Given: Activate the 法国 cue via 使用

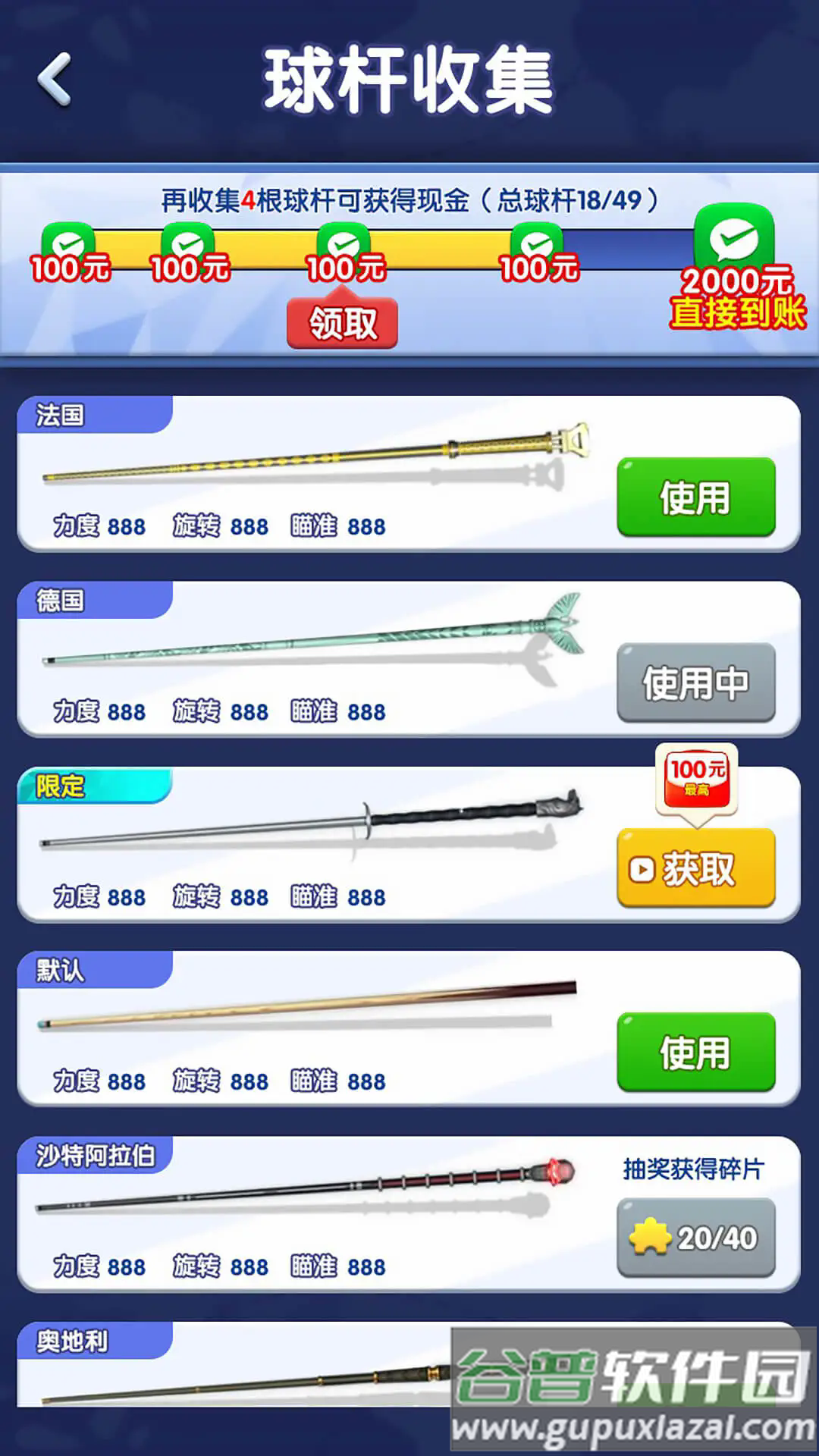Looking at the screenshot, I should [x=696, y=497].
